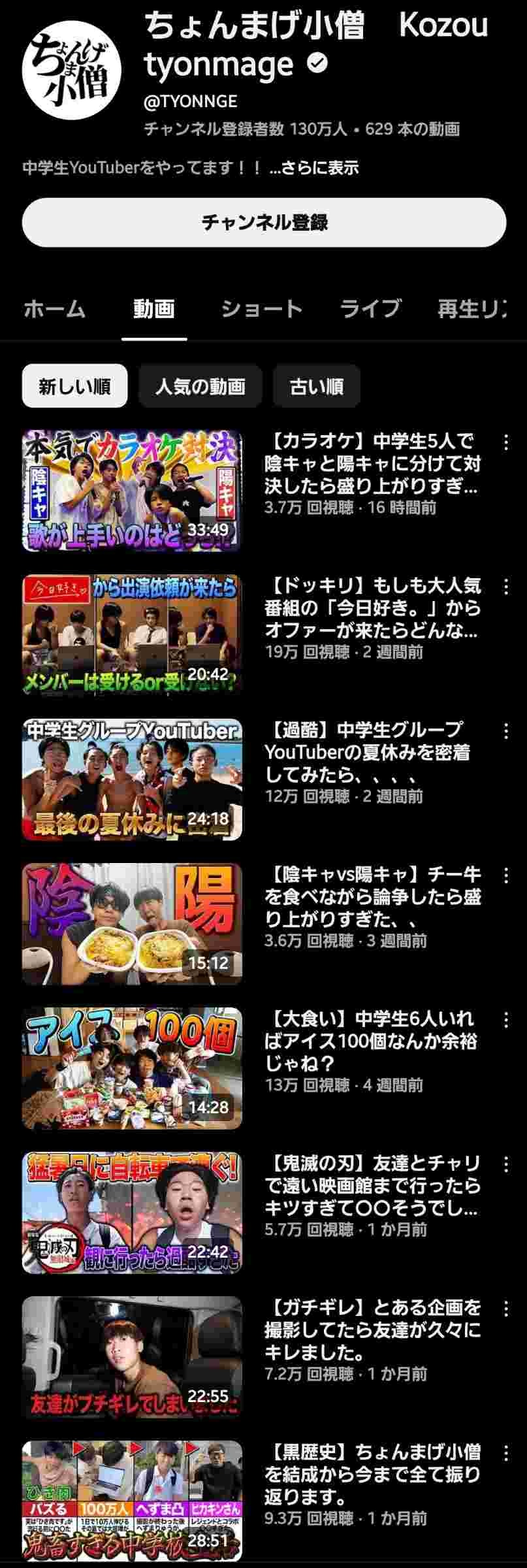Viewport: 527px width, 1568px height.
Task: Sort videos by 古い順 chip
Action: pos(316,387)
